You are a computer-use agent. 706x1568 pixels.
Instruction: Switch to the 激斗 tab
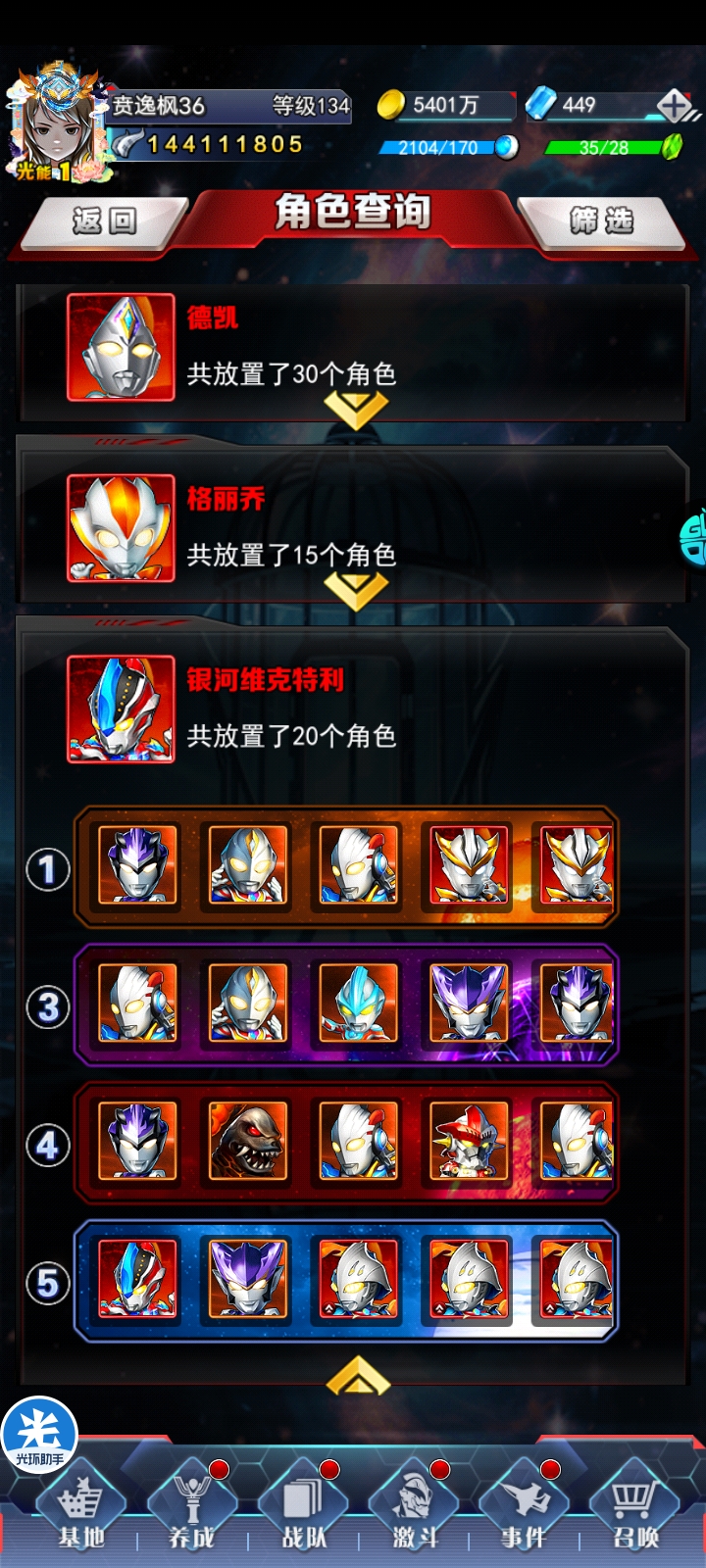pyautogui.click(x=415, y=1515)
